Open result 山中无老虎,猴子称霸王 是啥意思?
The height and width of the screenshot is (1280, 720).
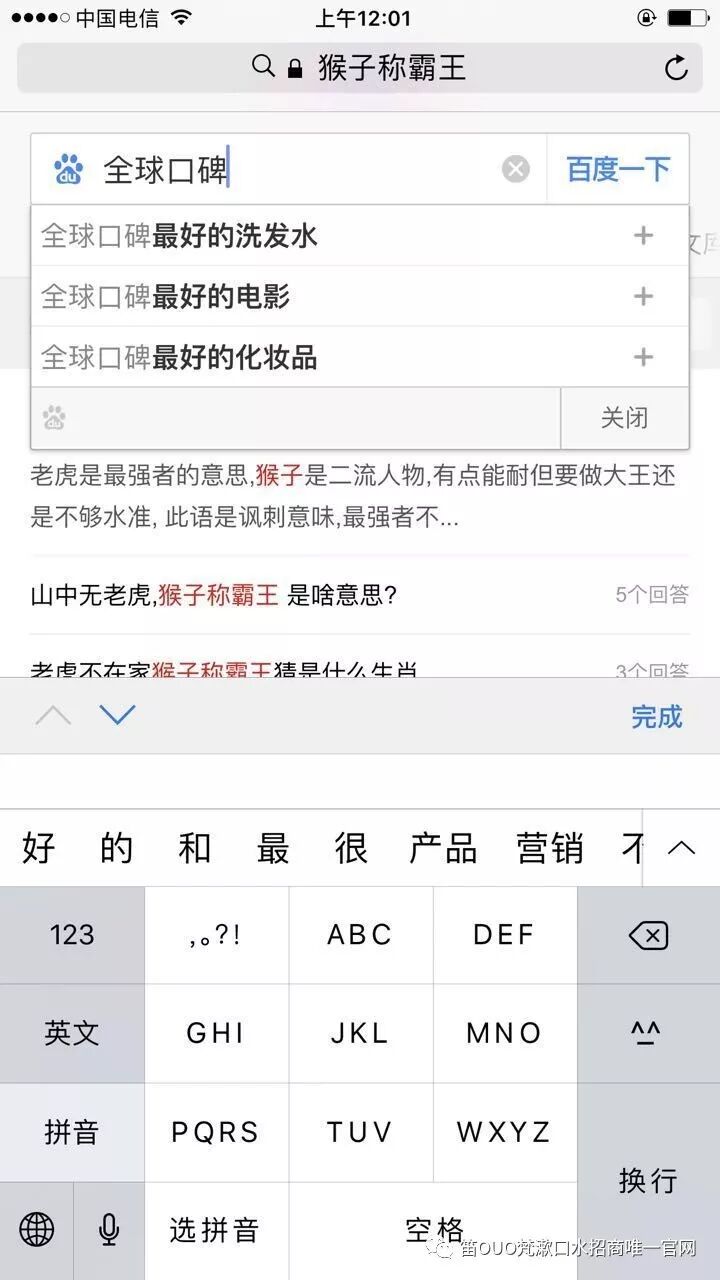pos(215,596)
